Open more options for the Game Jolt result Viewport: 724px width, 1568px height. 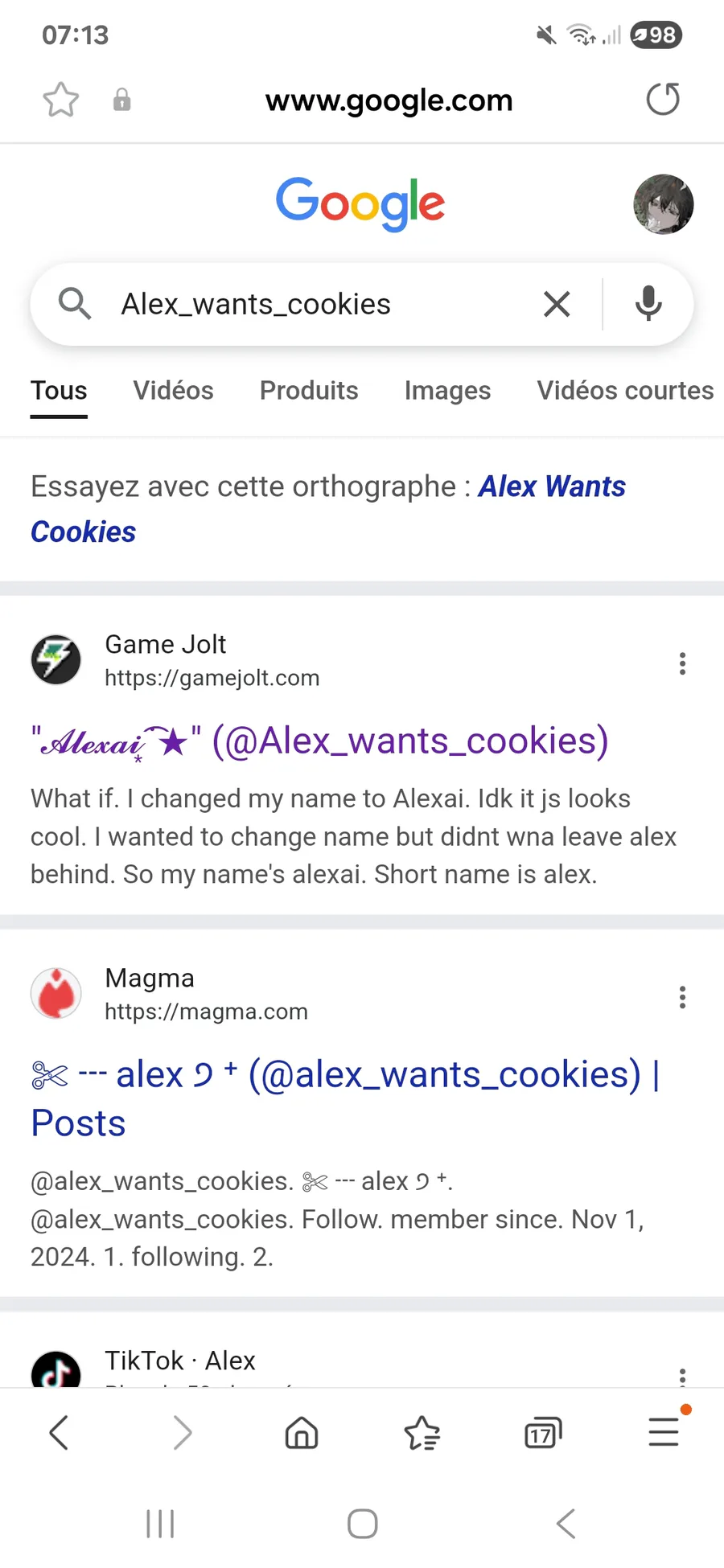click(x=682, y=663)
